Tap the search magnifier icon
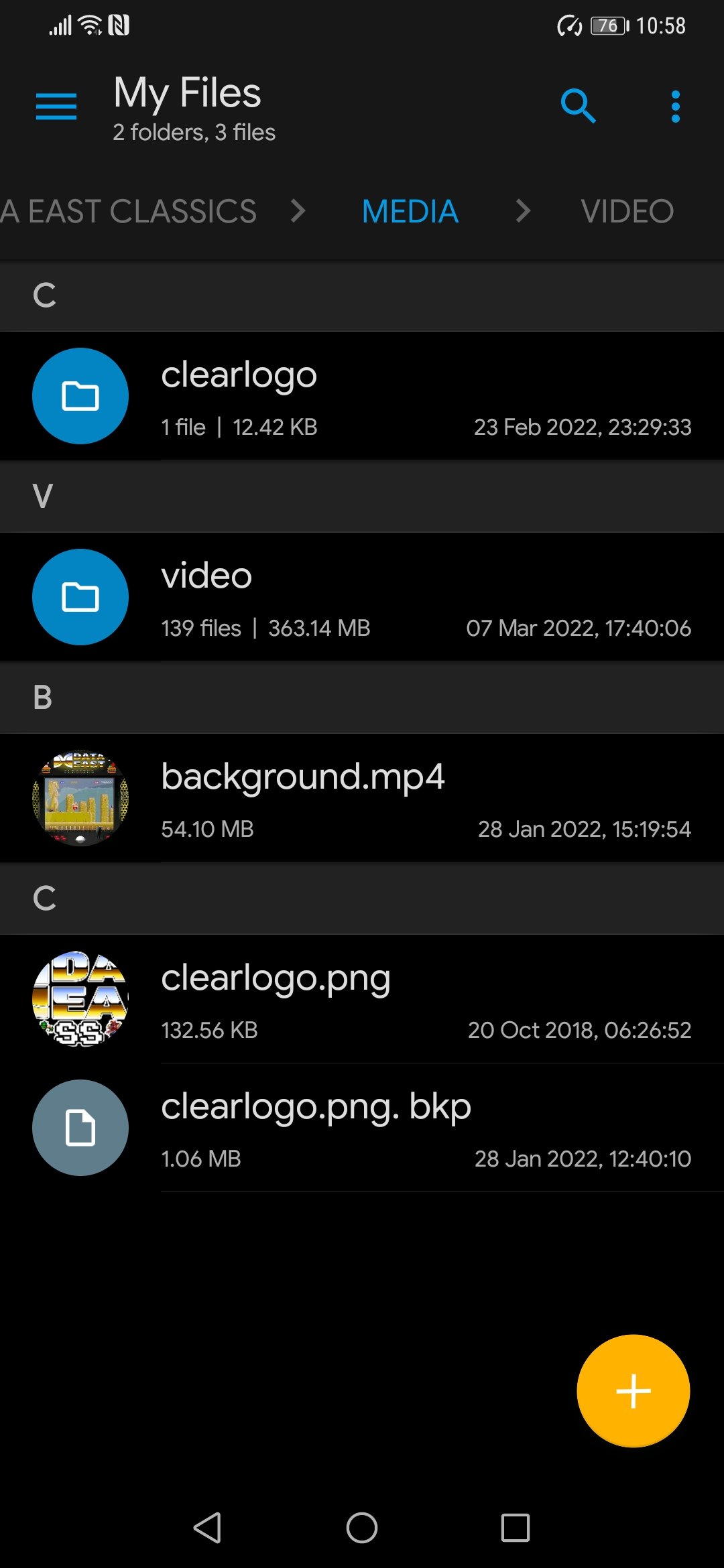 click(578, 107)
